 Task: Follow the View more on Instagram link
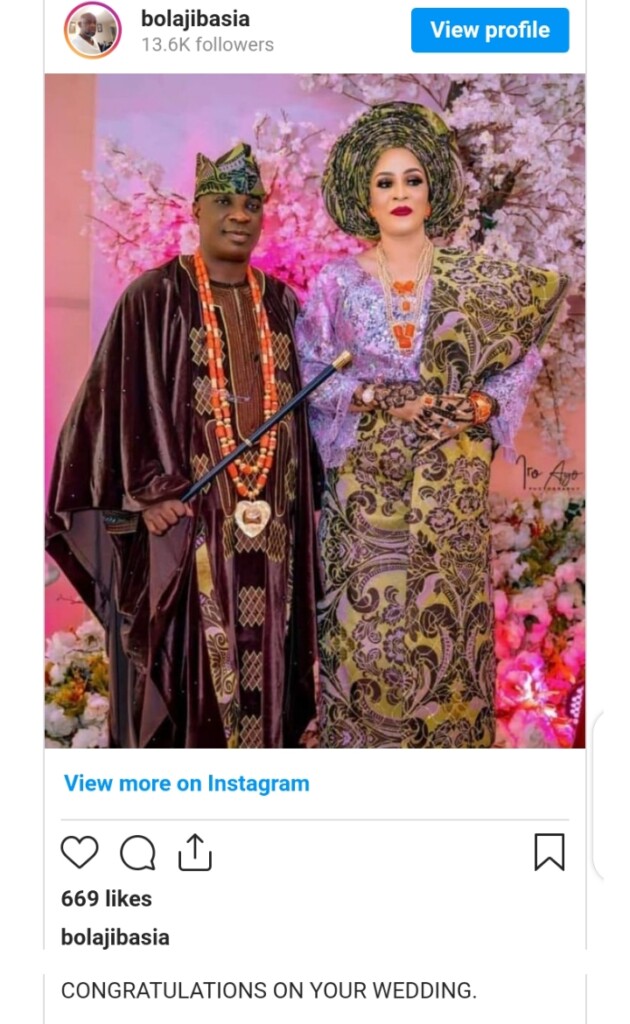[x=187, y=783]
